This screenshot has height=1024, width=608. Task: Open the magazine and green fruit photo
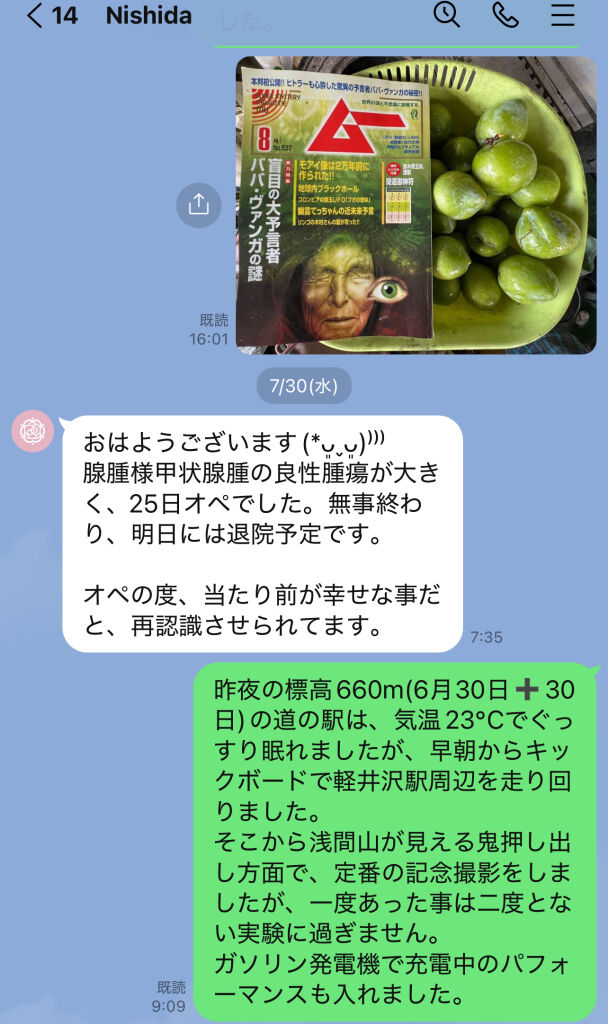pyautogui.click(x=416, y=205)
